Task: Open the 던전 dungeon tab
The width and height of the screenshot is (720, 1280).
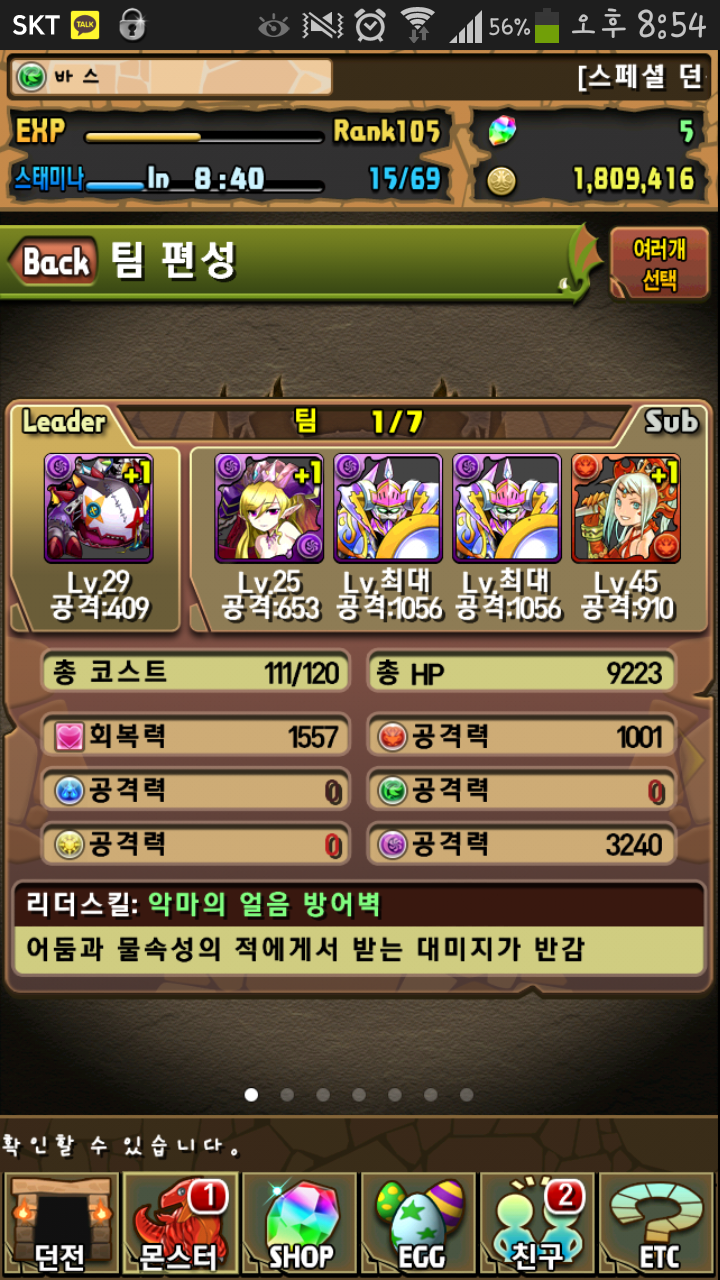Action: point(61,1224)
